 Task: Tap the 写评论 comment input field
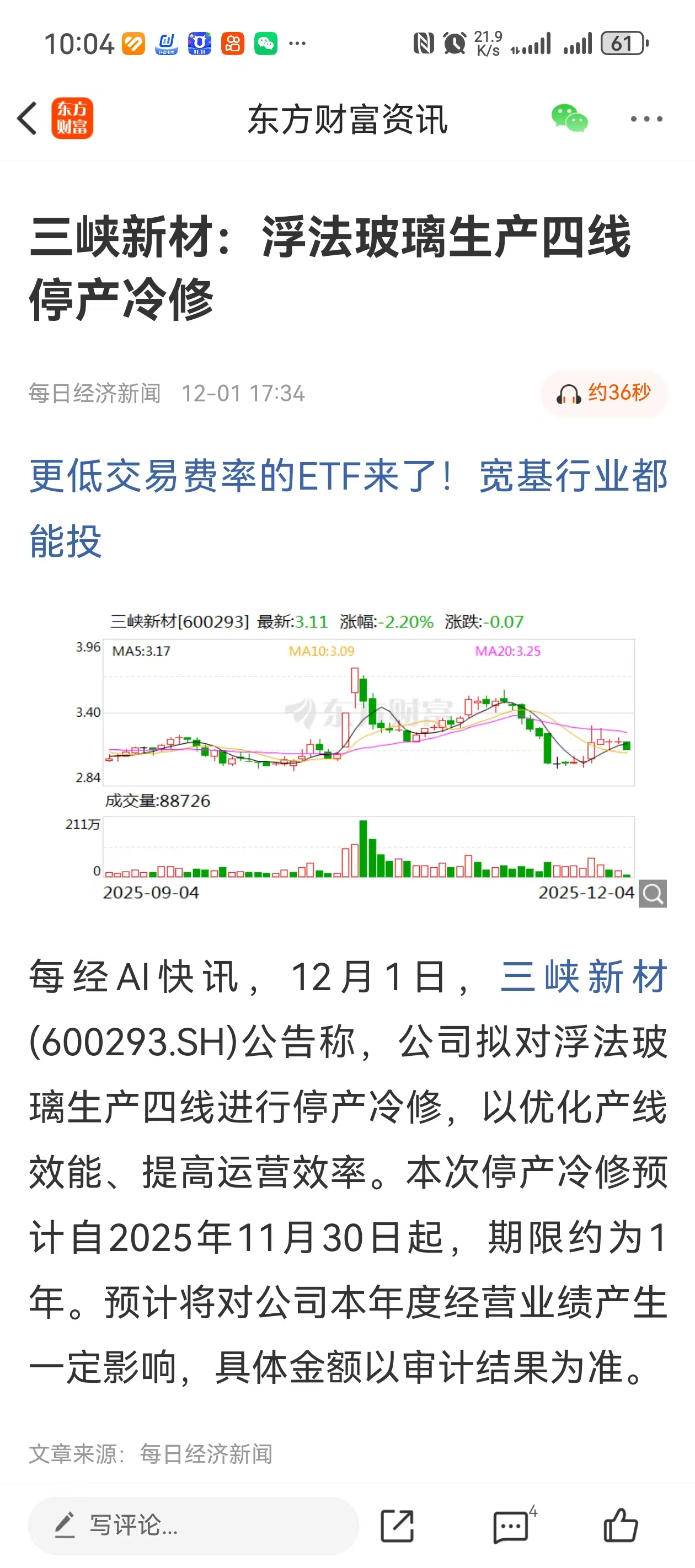pyautogui.click(x=193, y=1526)
